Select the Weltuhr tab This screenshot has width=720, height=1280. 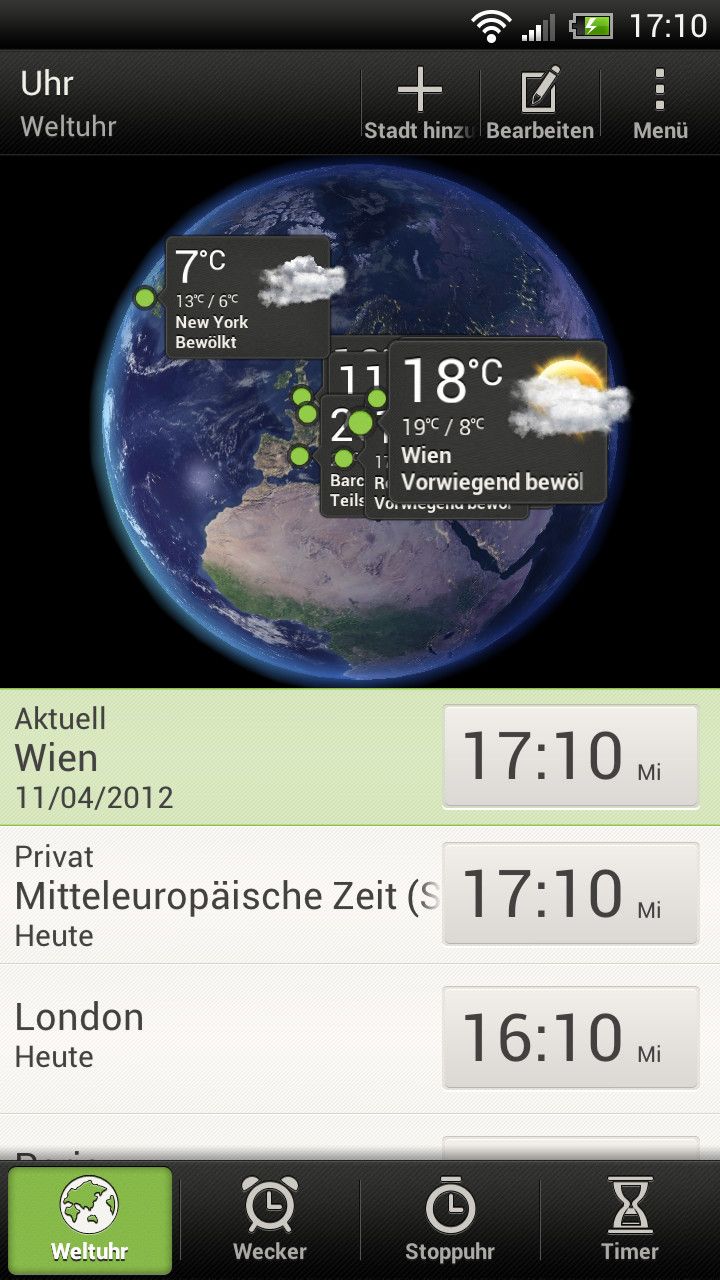click(90, 1220)
